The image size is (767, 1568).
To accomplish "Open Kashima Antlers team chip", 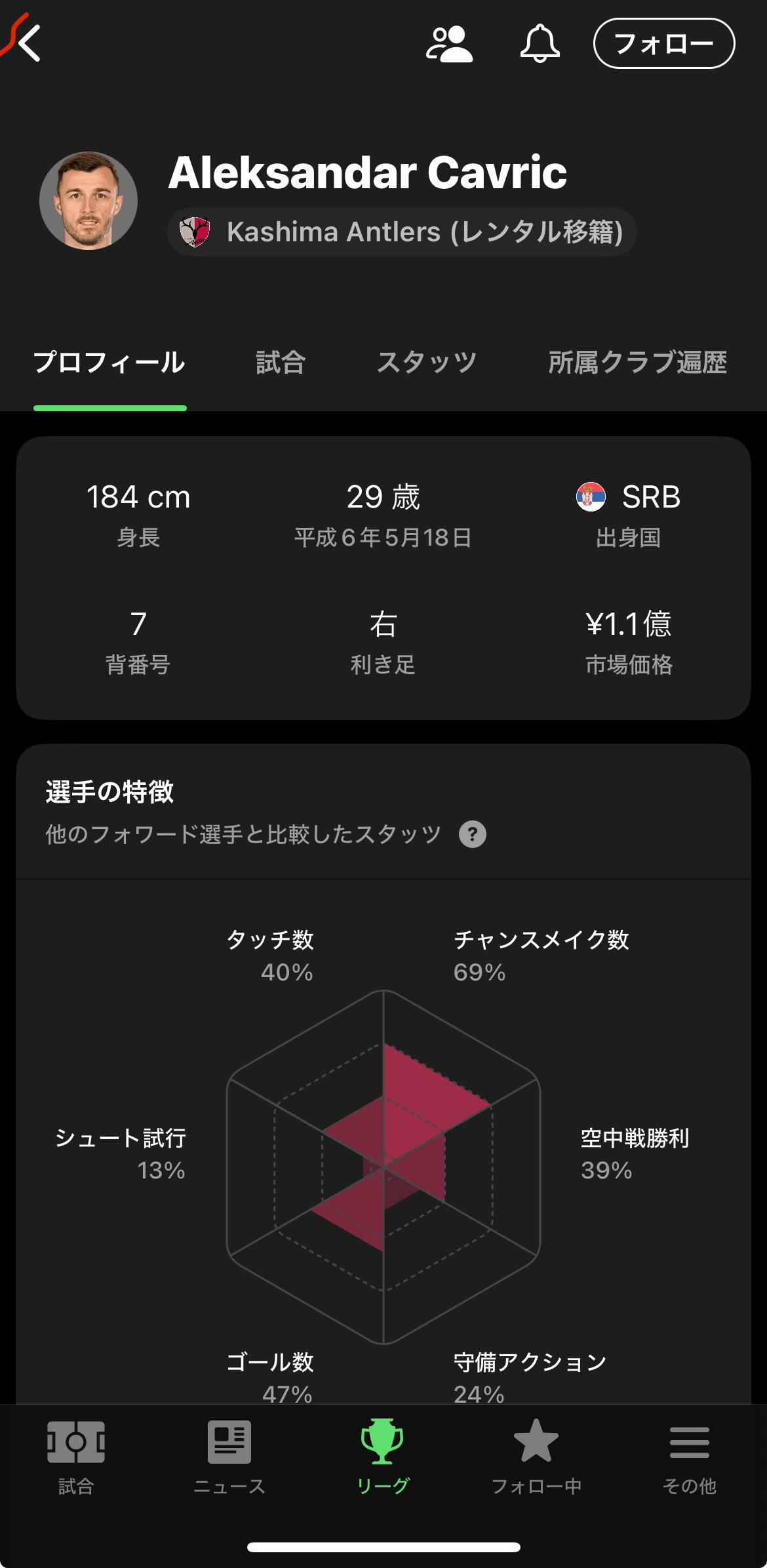I will pos(401,232).
